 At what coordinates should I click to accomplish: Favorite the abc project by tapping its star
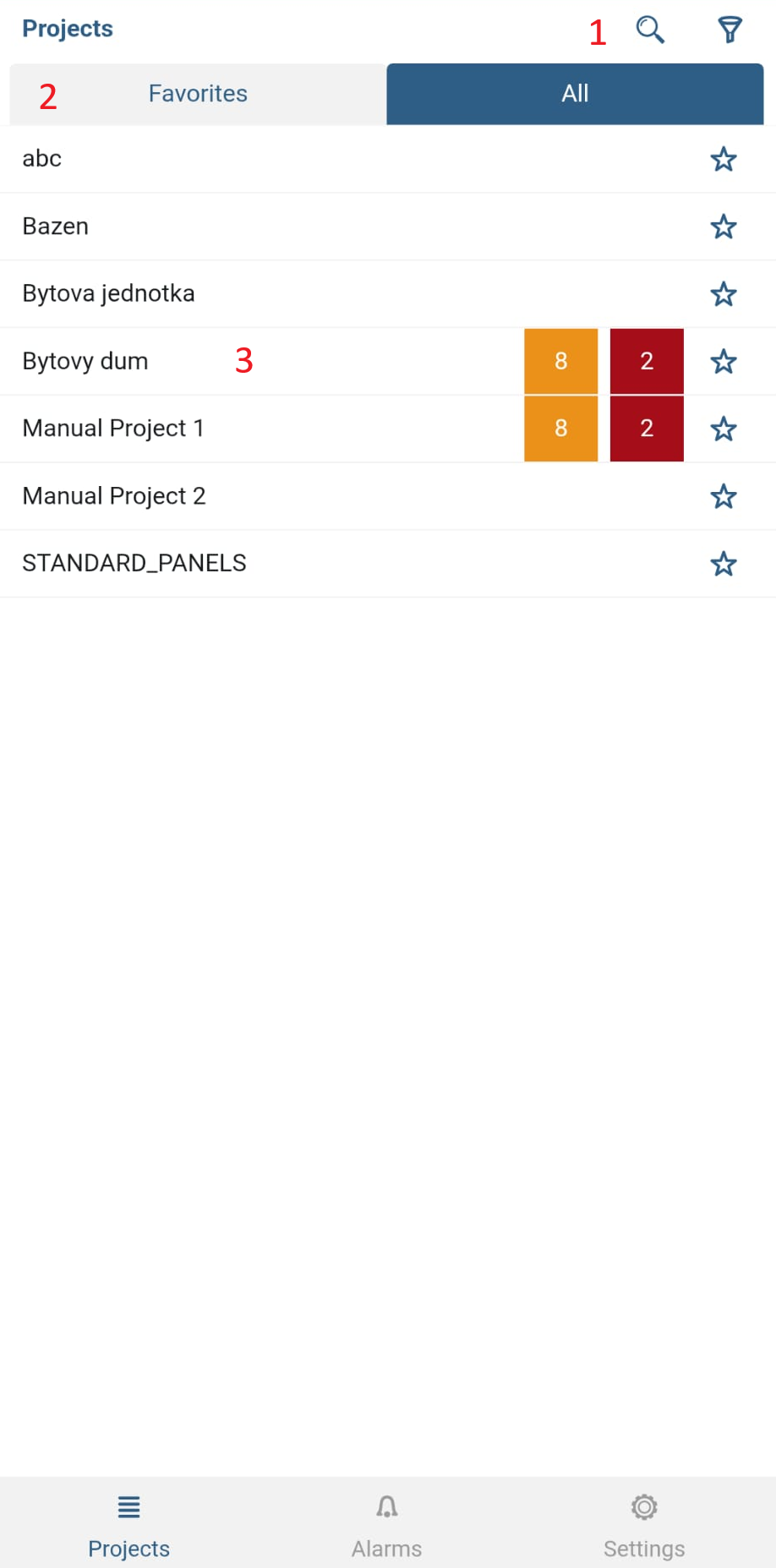[724, 159]
